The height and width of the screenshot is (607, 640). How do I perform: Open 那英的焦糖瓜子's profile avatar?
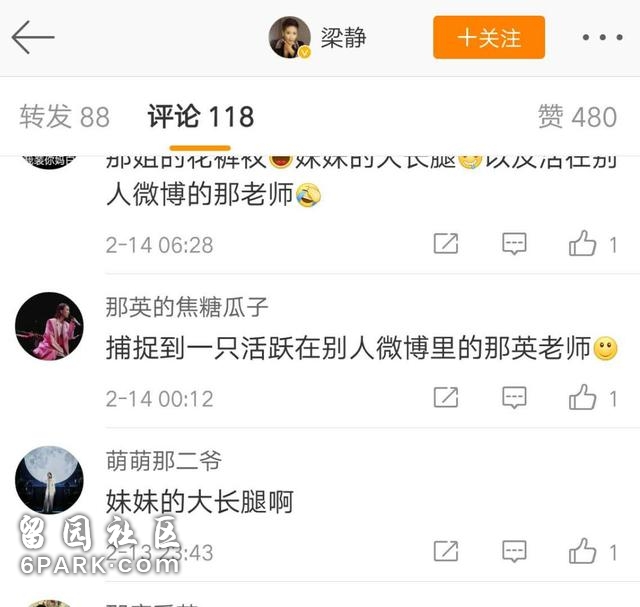[x=49, y=326]
